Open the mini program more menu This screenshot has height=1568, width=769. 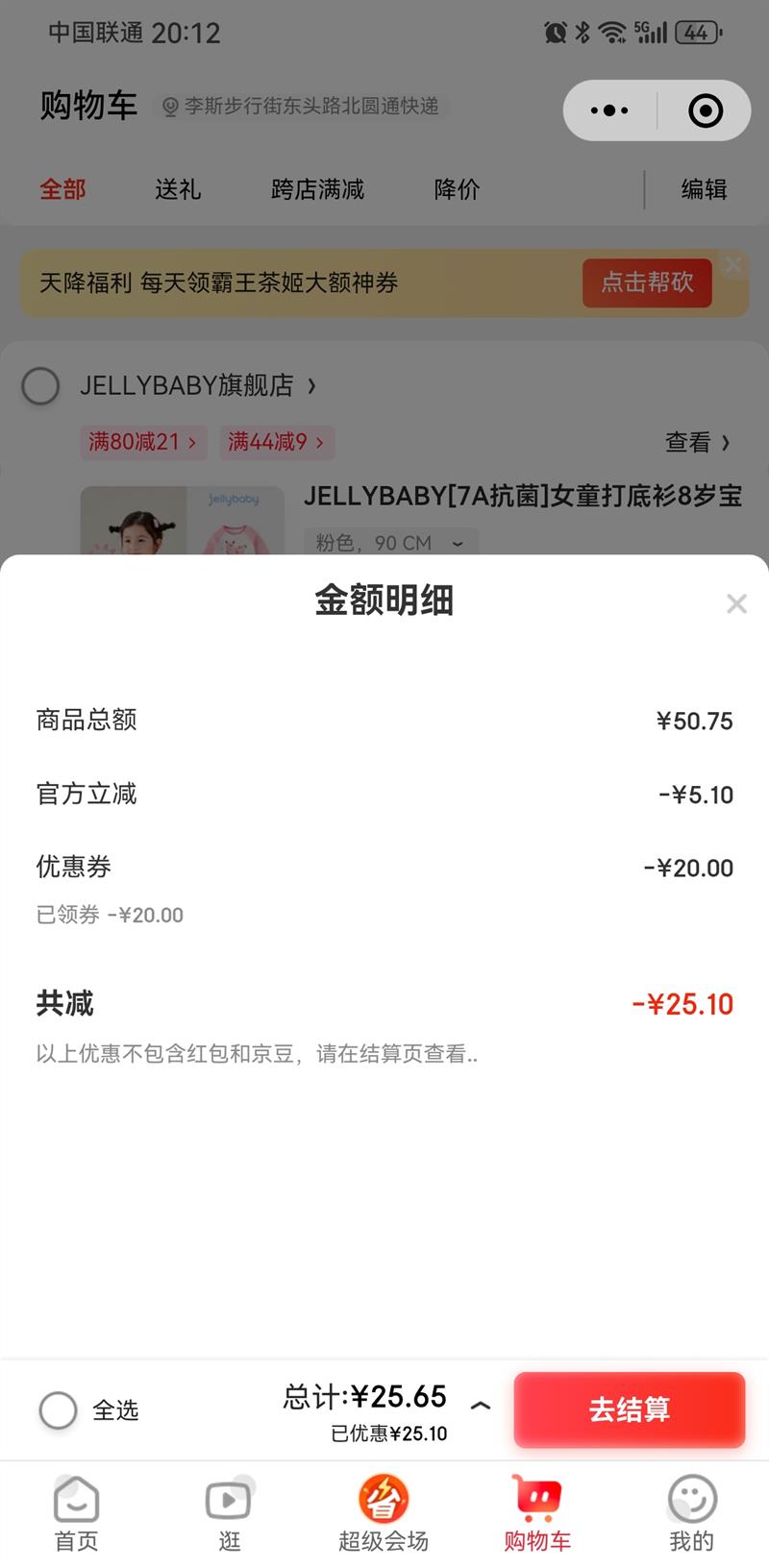pyautogui.click(x=609, y=110)
